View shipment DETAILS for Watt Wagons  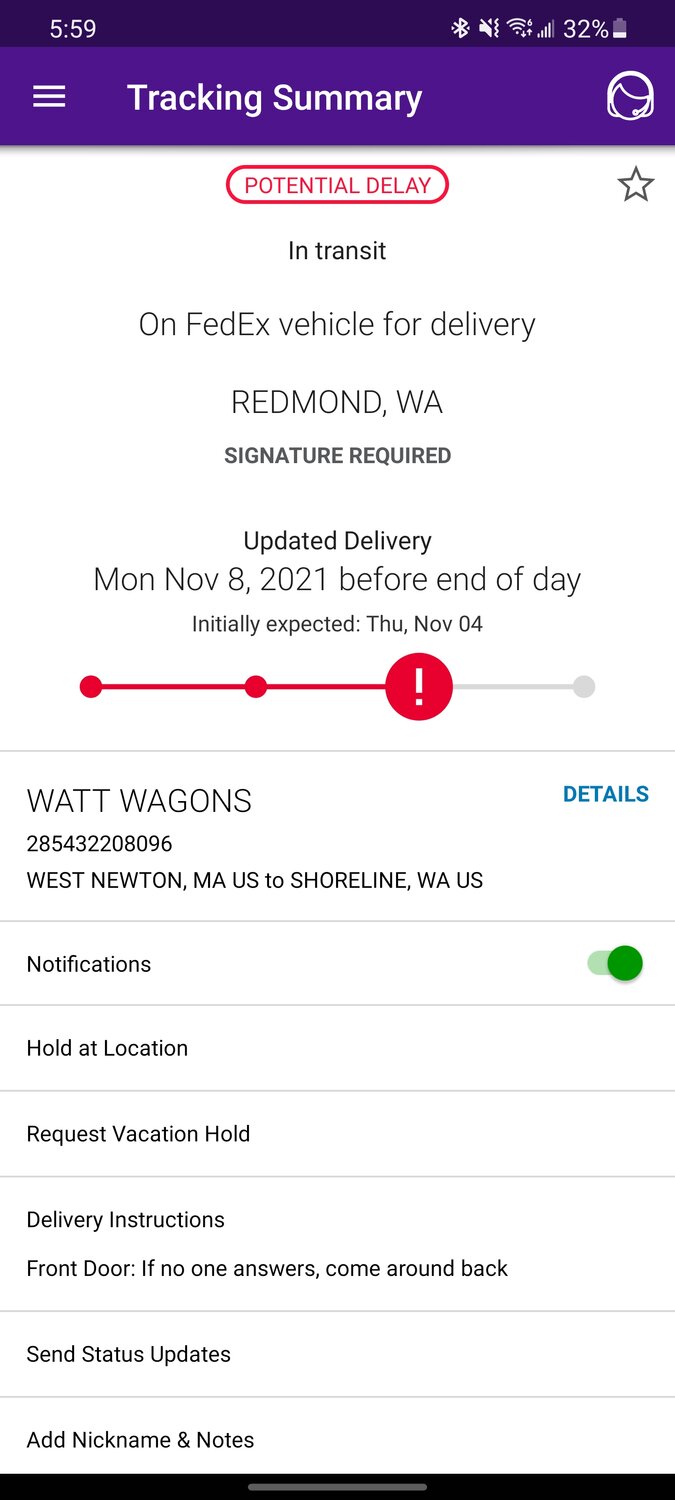pyautogui.click(x=605, y=794)
